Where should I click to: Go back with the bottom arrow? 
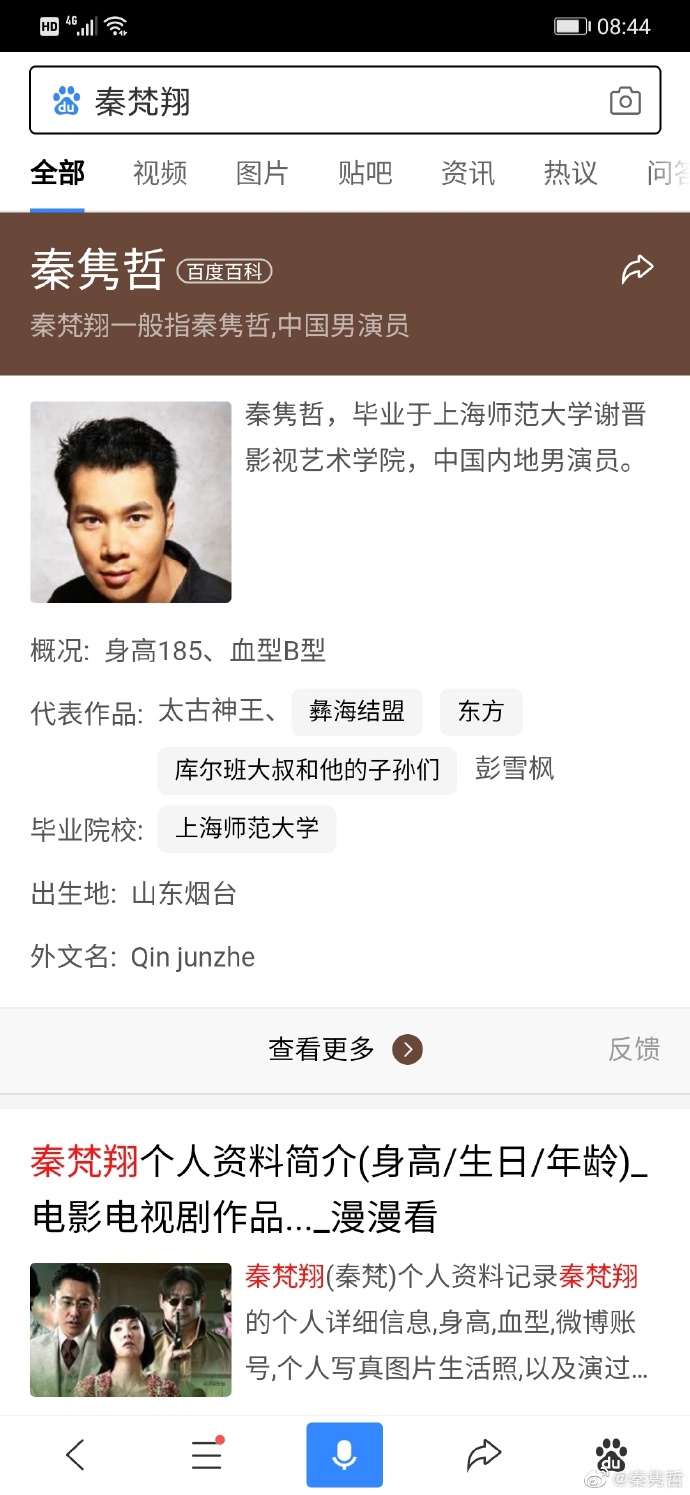(x=75, y=1455)
